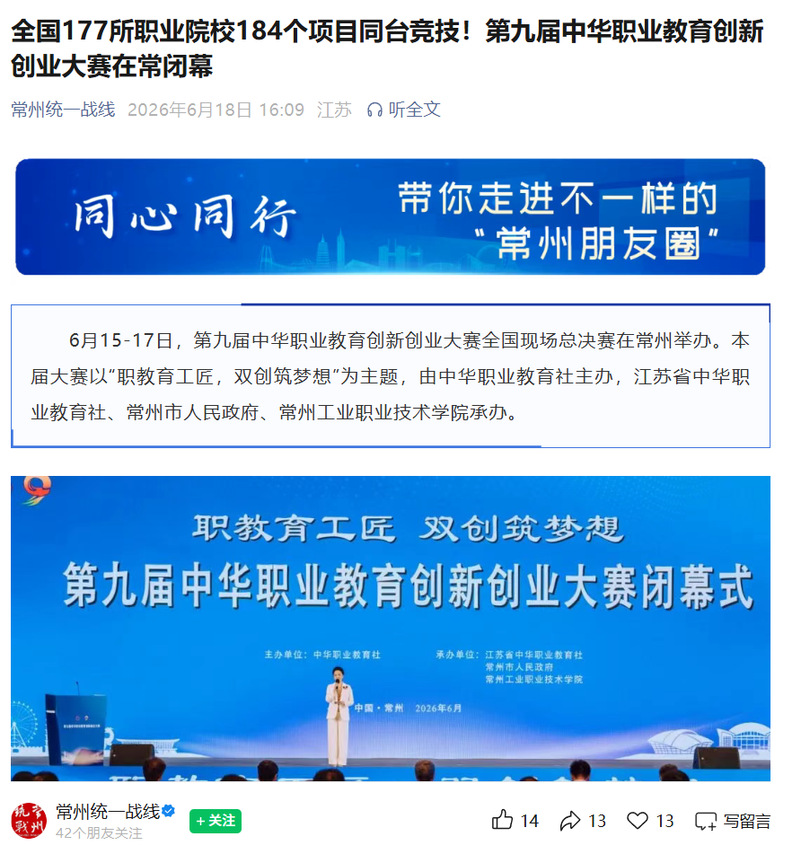This screenshot has height=854, width=799.
Task: Write a comment via 写留言
Action: (733, 821)
